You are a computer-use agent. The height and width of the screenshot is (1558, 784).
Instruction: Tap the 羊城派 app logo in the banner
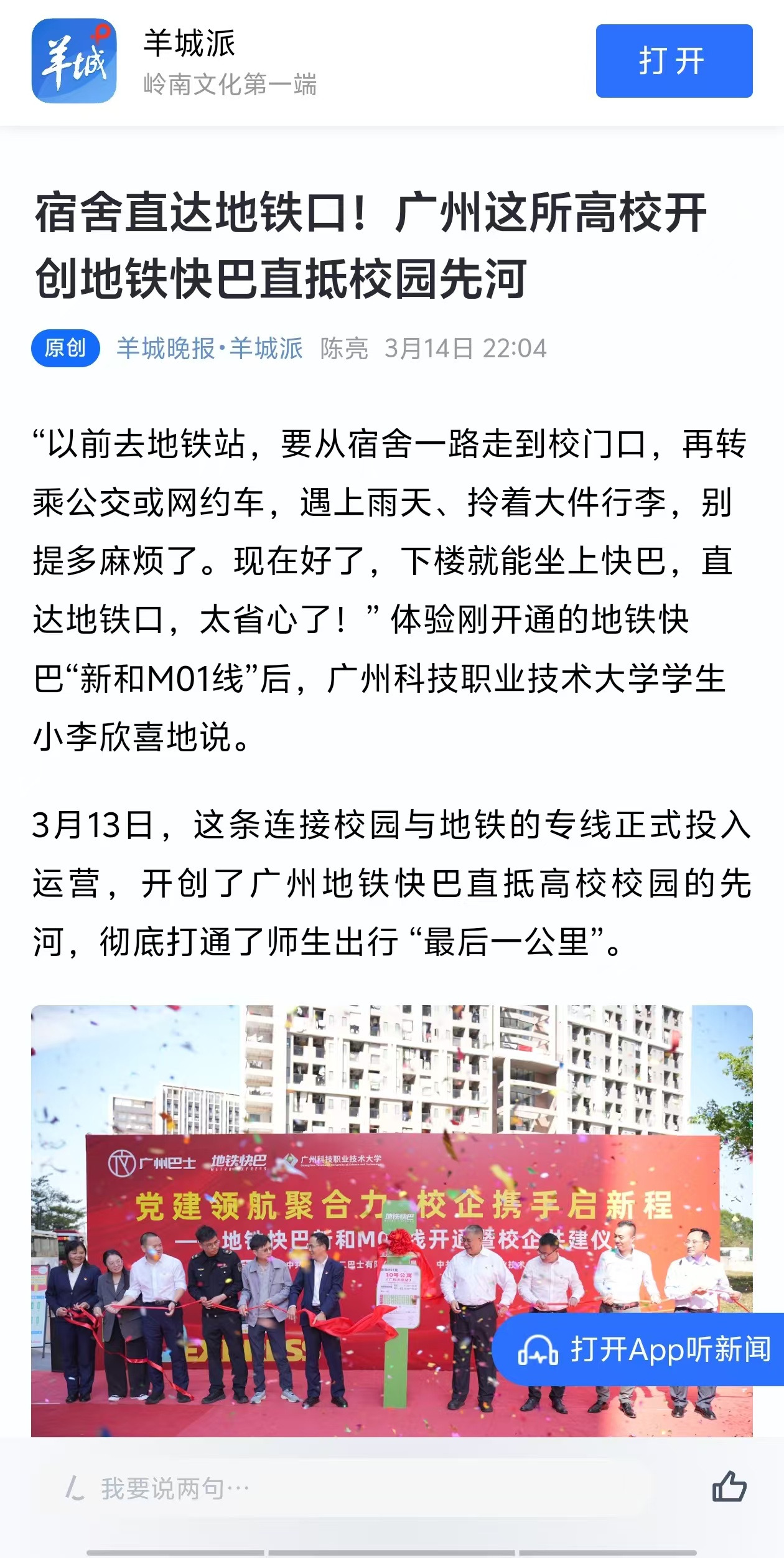click(x=74, y=61)
